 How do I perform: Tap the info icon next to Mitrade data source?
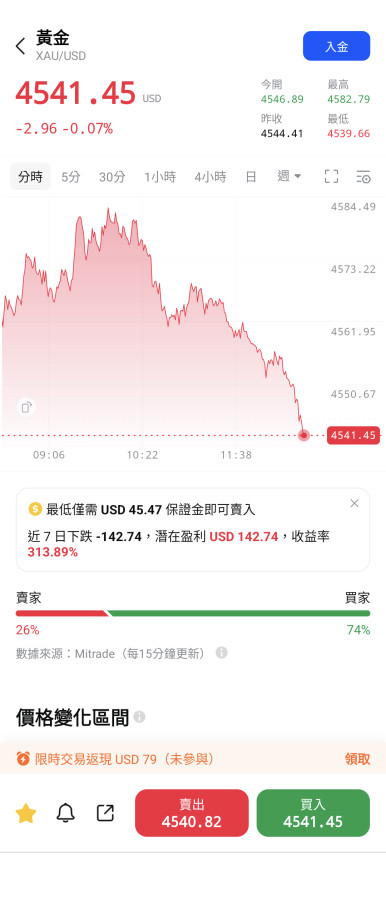tap(222, 653)
